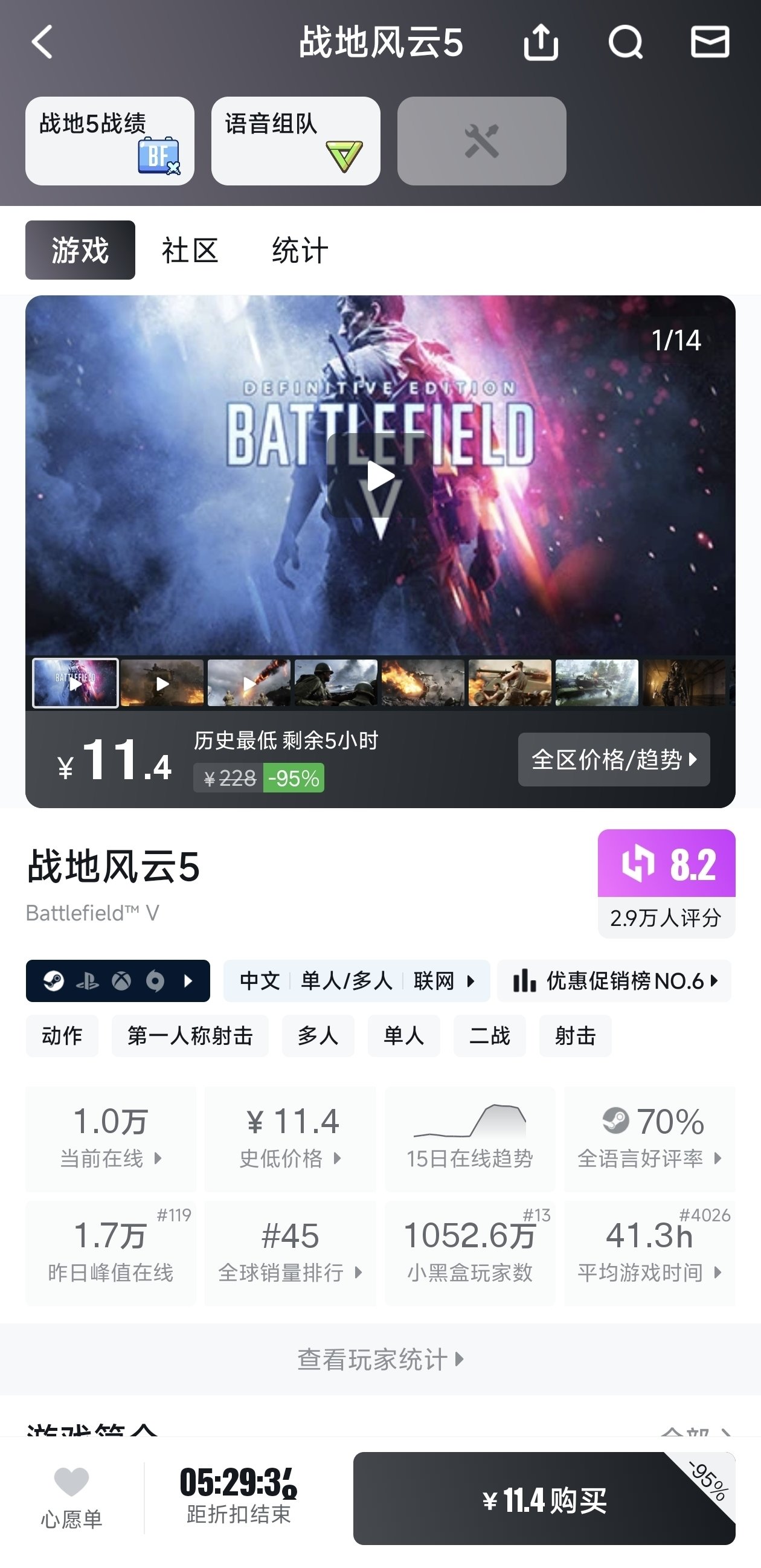761x1568 pixels.
Task: Open 查看玩家统计 player statistics
Action: coord(380,1359)
